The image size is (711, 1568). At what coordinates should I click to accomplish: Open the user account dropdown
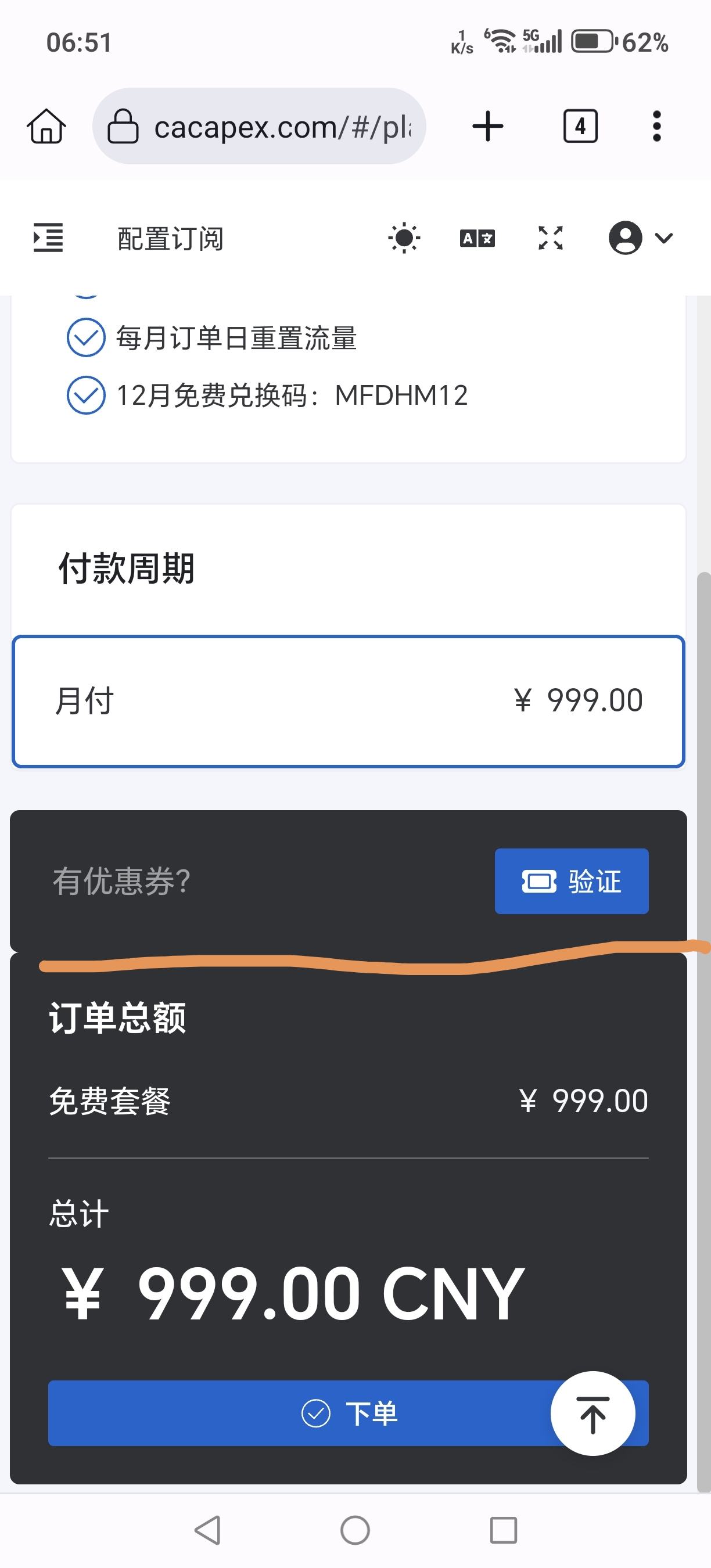pos(640,238)
